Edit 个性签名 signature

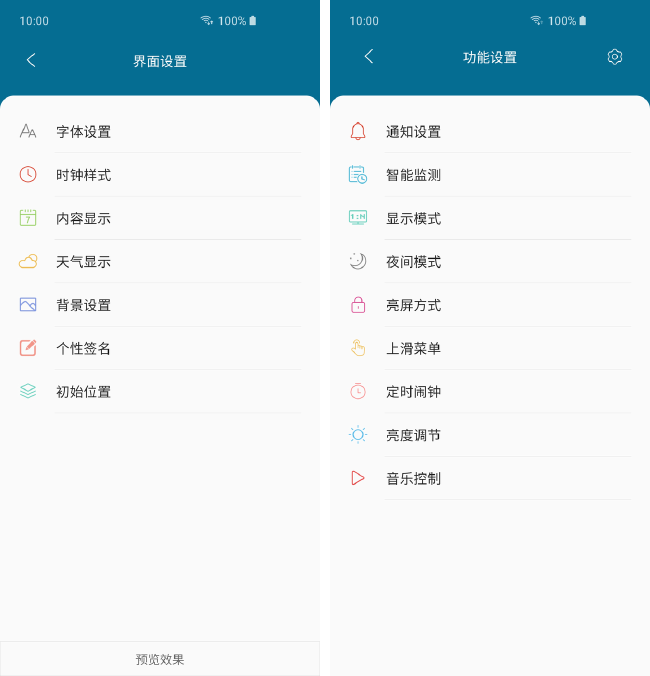coord(84,348)
